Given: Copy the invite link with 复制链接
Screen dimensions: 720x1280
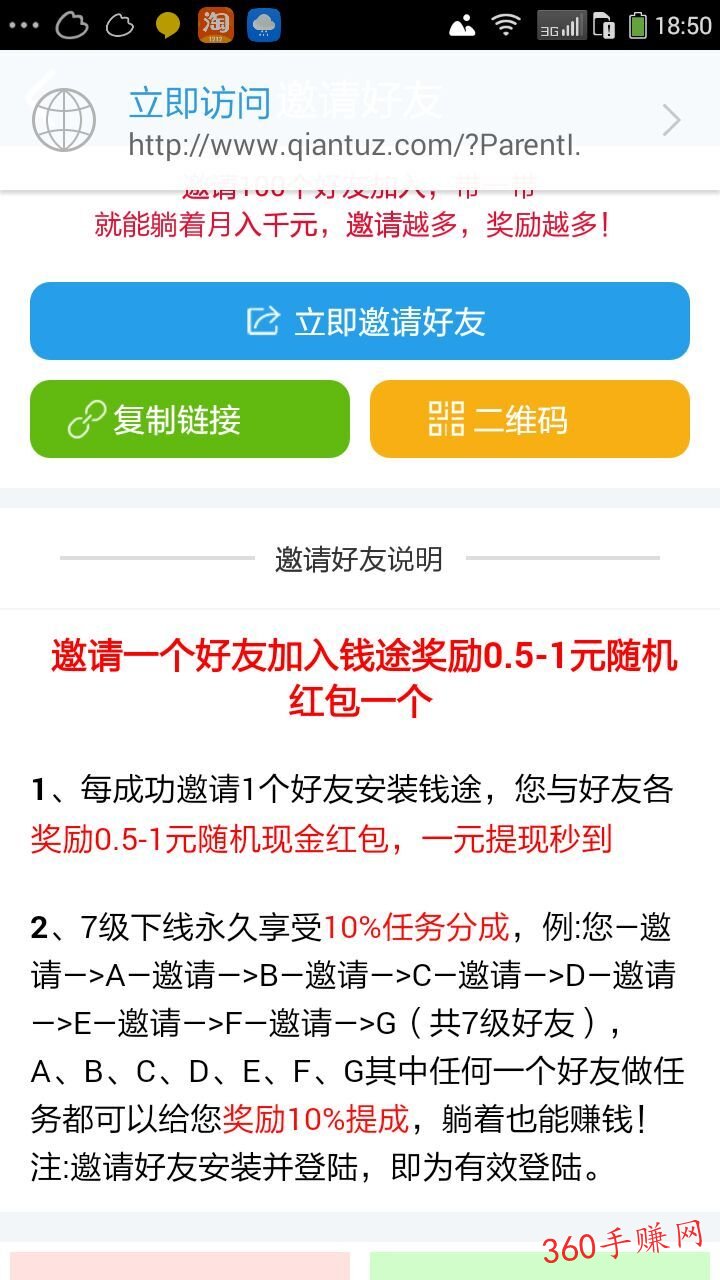Looking at the screenshot, I should (x=190, y=419).
